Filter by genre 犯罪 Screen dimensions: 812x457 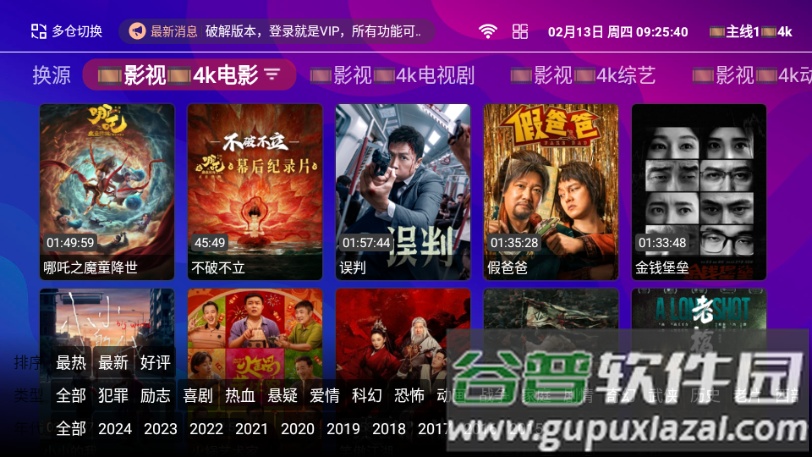pyautogui.click(x=113, y=395)
